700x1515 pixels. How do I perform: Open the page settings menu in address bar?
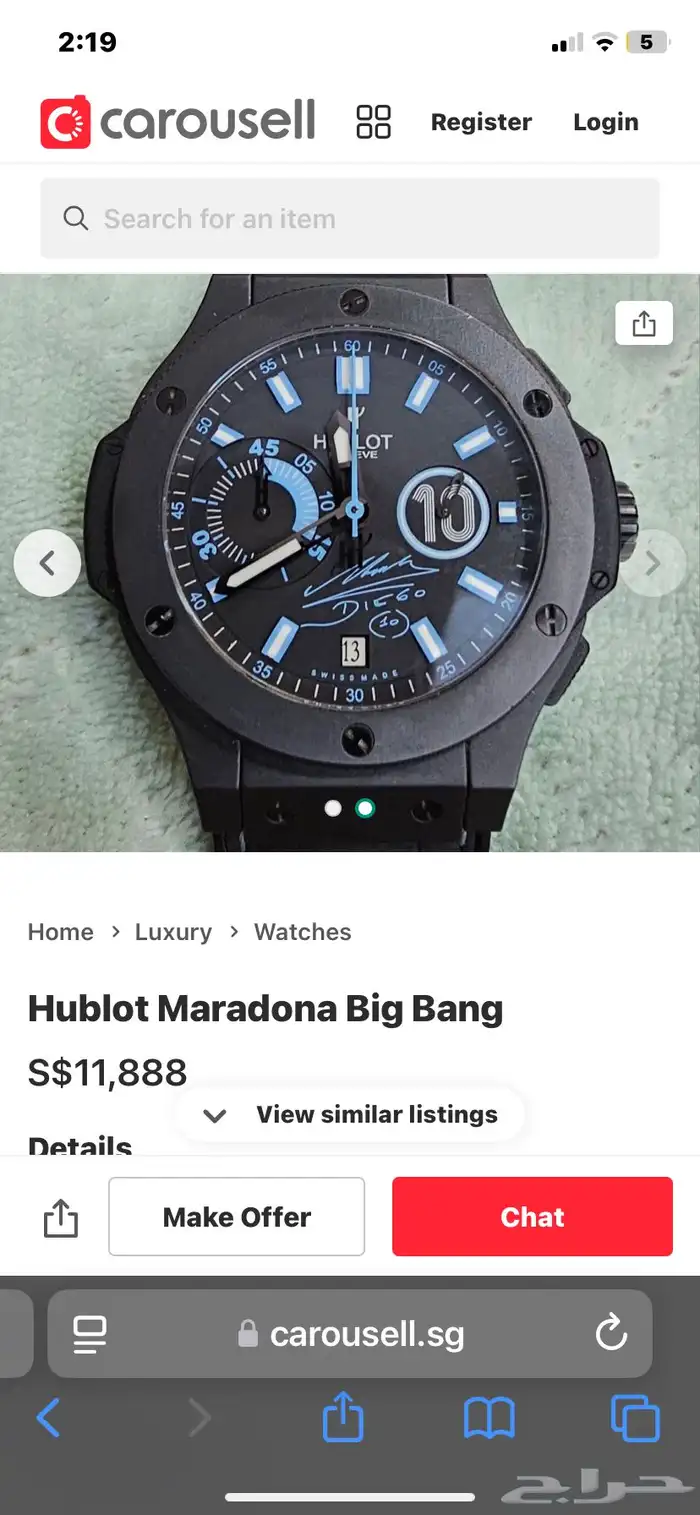pos(90,1334)
